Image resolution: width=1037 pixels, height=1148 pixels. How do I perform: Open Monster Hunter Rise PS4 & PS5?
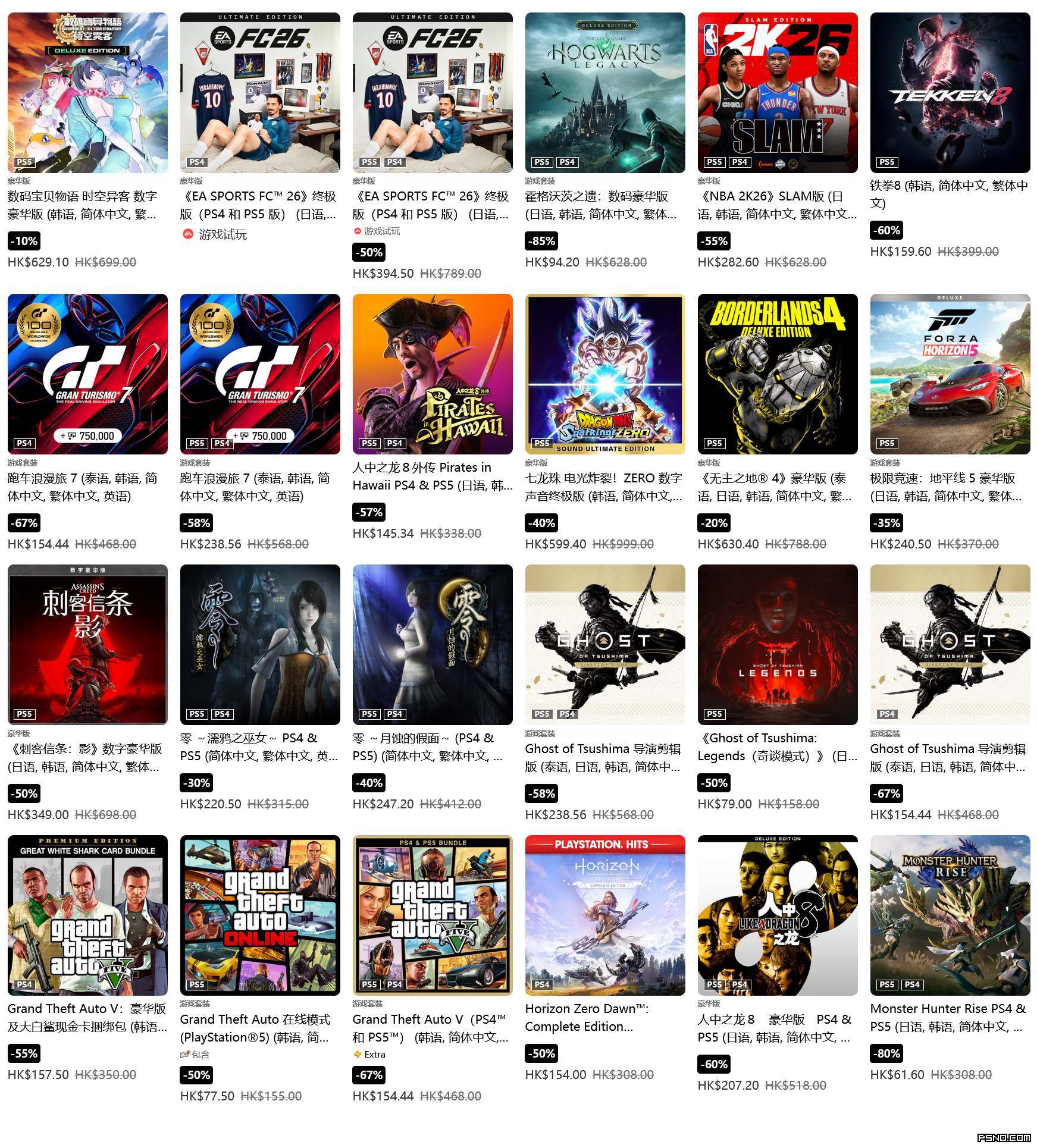[950, 915]
